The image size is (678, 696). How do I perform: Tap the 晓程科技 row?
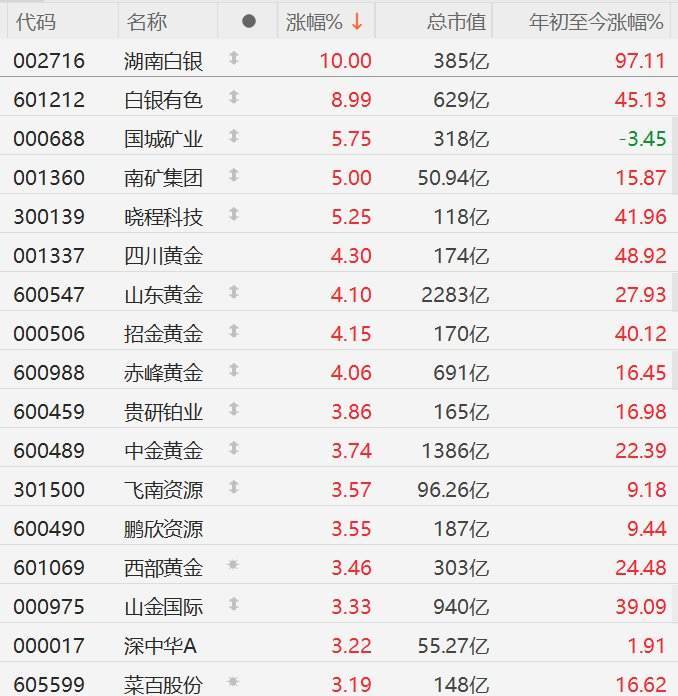tap(164, 217)
